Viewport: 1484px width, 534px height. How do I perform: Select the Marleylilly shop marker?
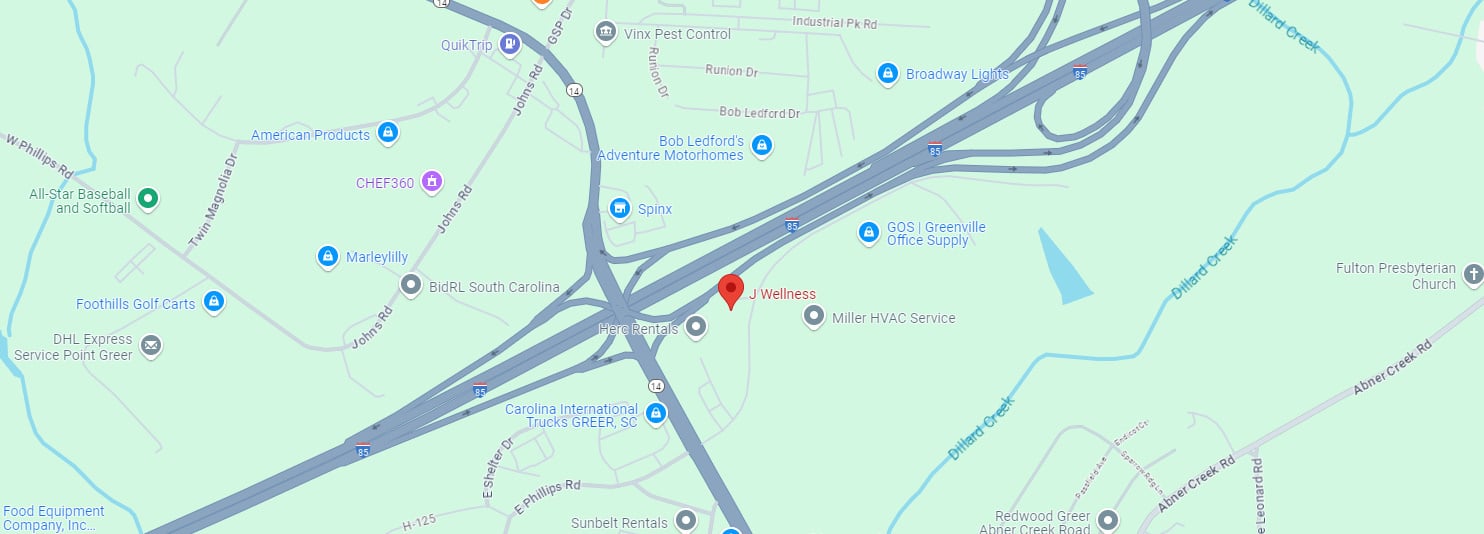click(x=327, y=257)
